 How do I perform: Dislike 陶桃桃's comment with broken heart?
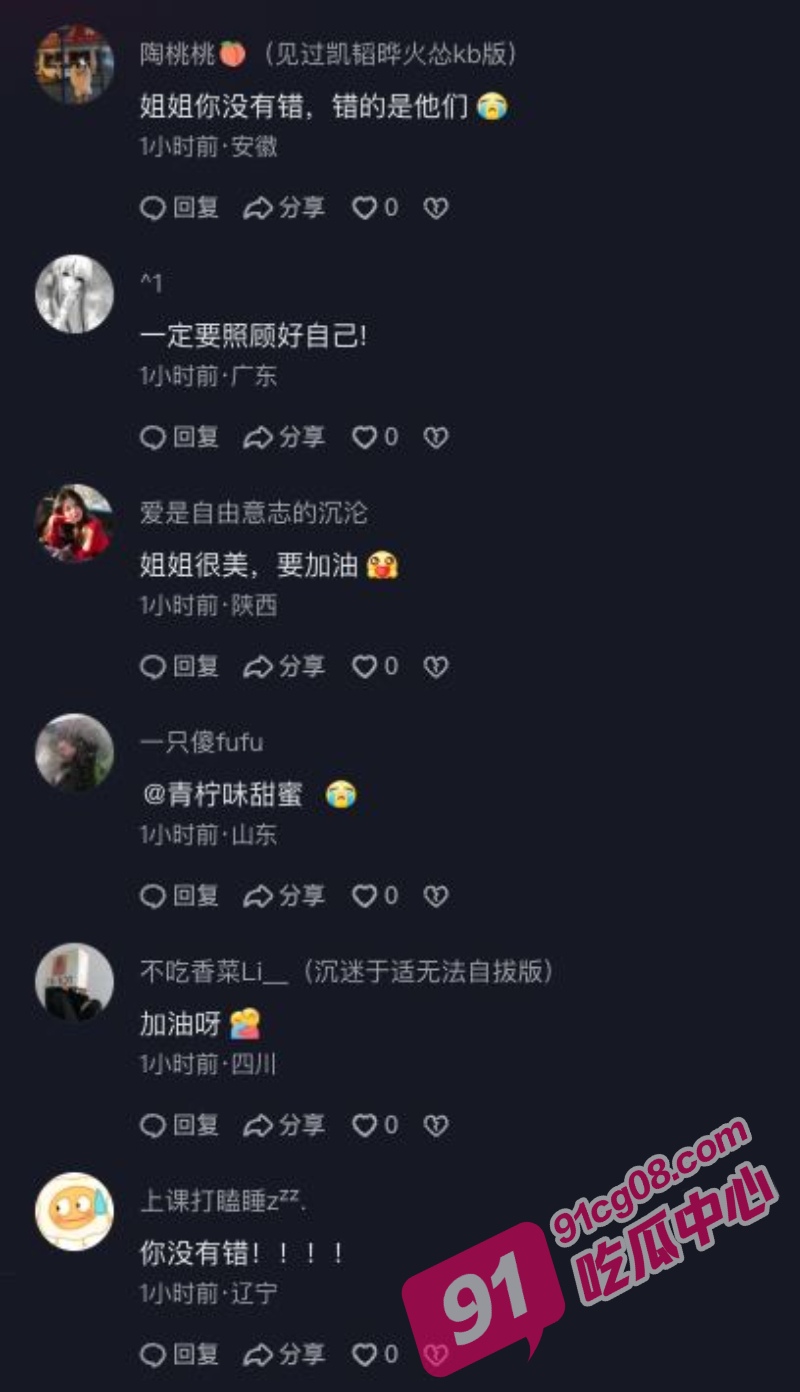click(435, 208)
